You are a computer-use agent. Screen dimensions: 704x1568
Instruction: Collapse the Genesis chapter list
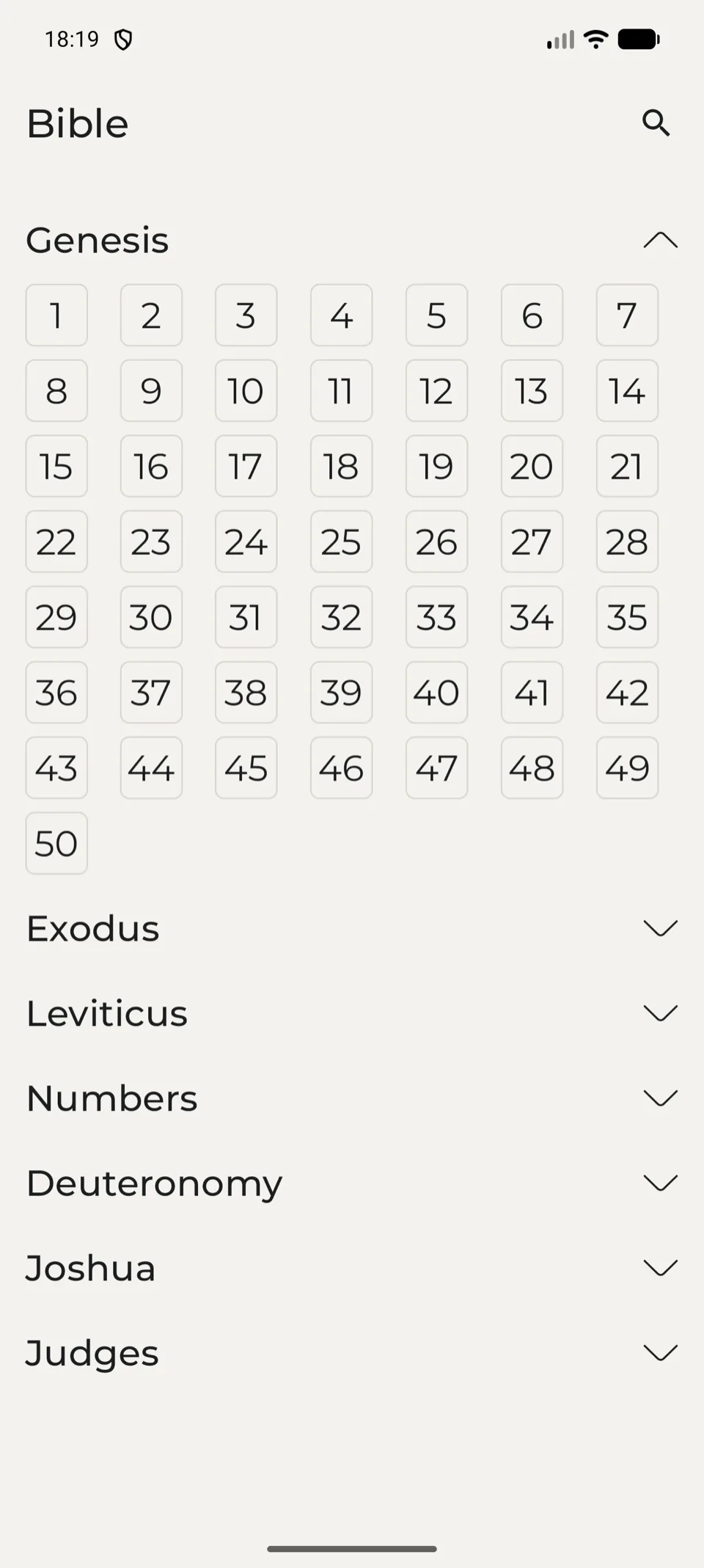pos(352,241)
